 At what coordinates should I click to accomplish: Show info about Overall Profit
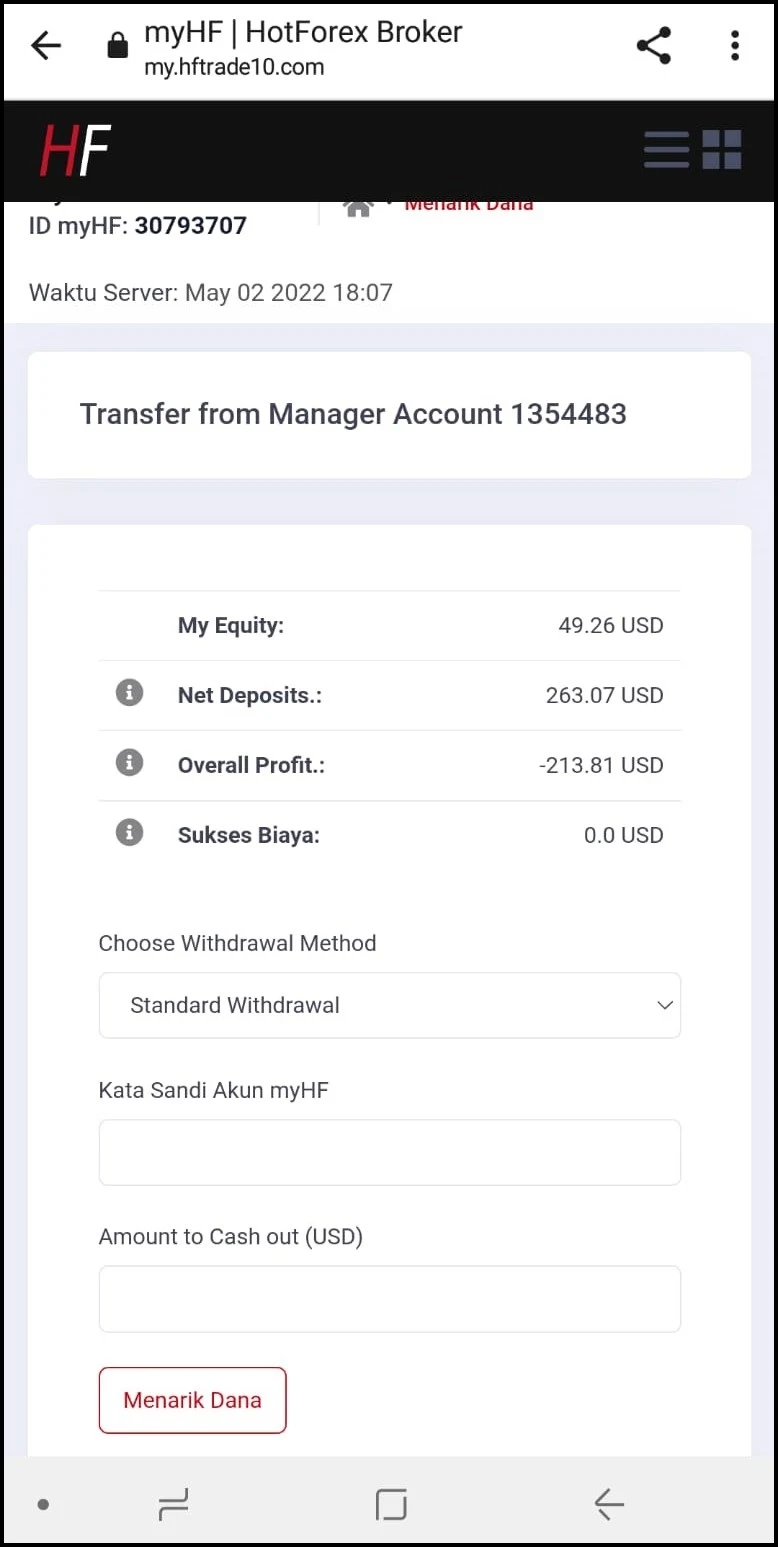click(129, 763)
